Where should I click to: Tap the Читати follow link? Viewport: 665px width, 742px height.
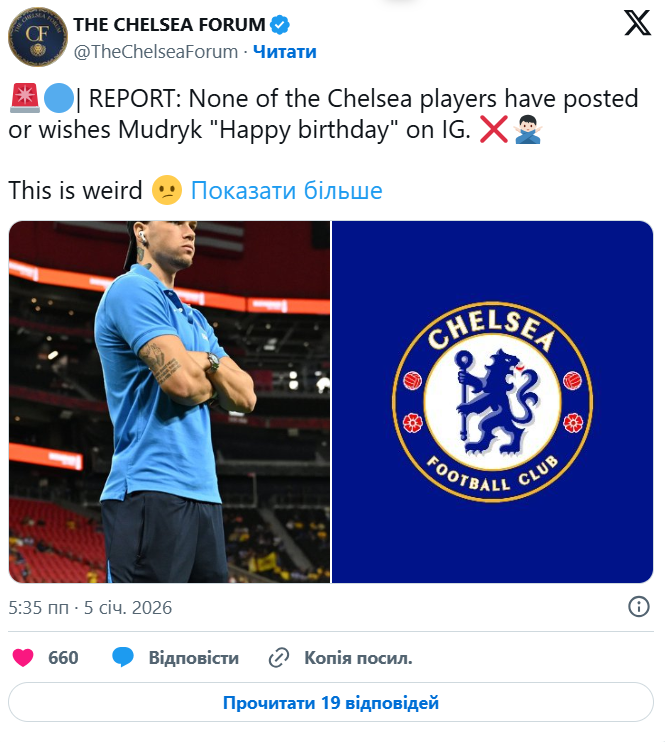click(x=285, y=51)
